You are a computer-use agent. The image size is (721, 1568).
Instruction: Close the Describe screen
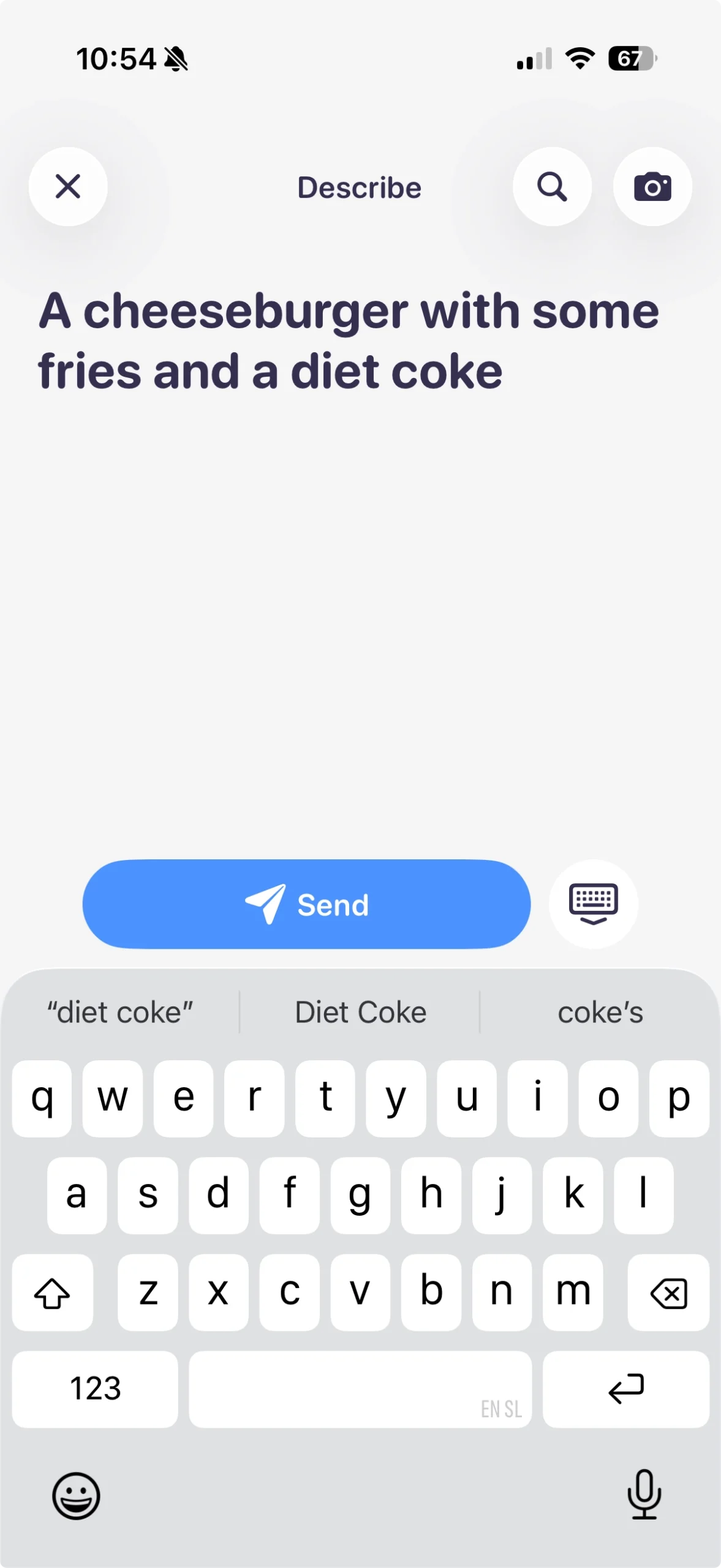(x=67, y=187)
